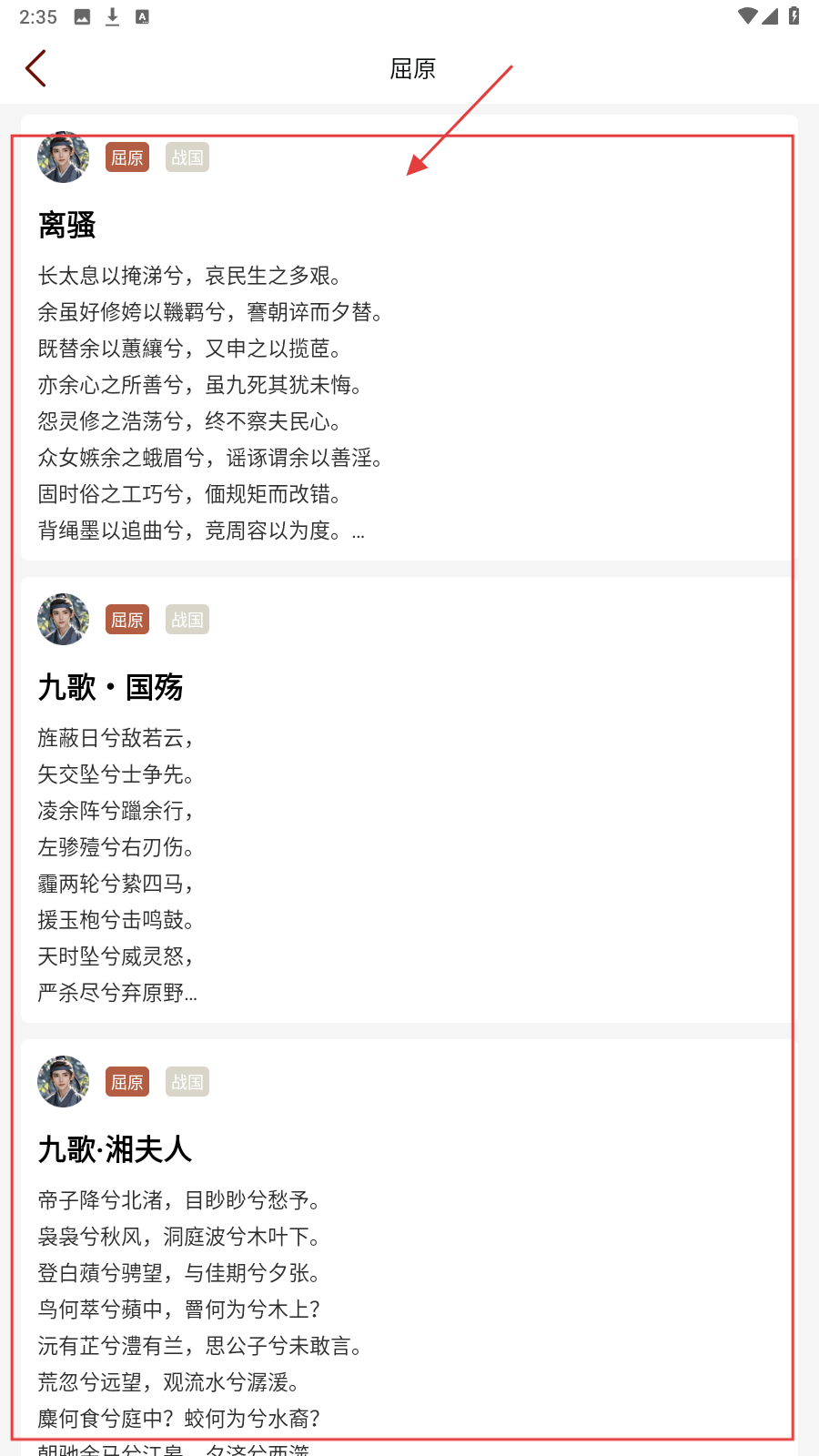Tap the 战国 dynasty tag on 九歌·国殇
Screen dimensions: 819x1456
pos(187,620)
